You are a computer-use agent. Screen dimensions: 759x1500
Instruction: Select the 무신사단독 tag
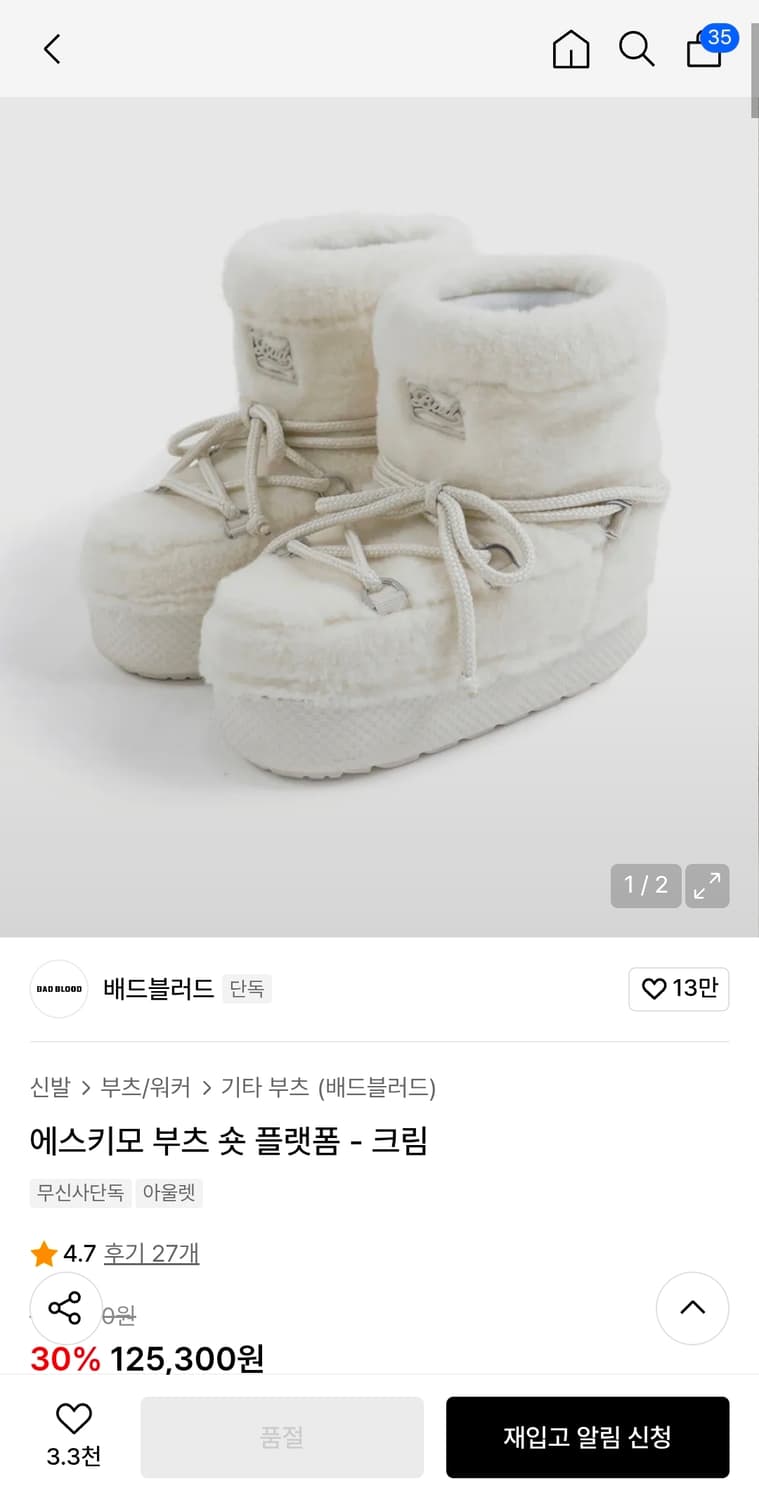[80, 1193]
